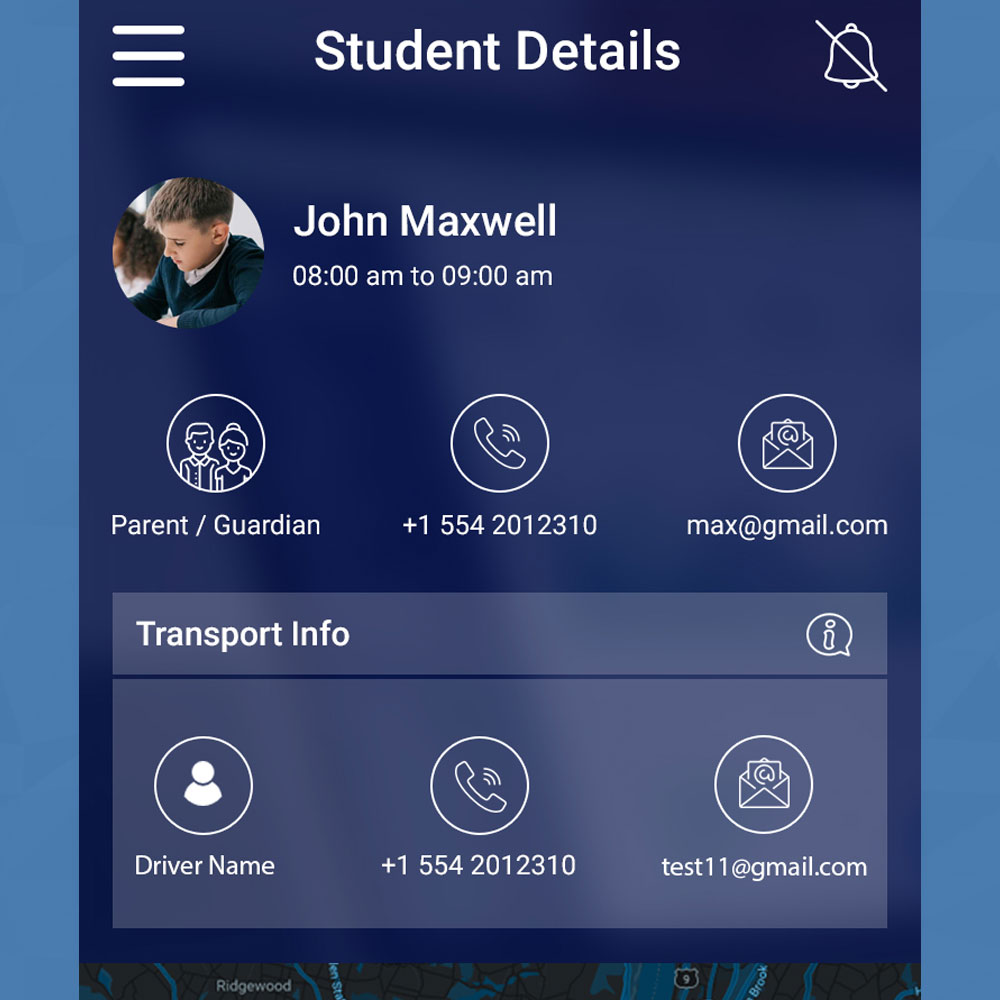This screenshot has width=1000, height=1000.
Task: Open the hamburger menu
Action: tap(148, 56)
